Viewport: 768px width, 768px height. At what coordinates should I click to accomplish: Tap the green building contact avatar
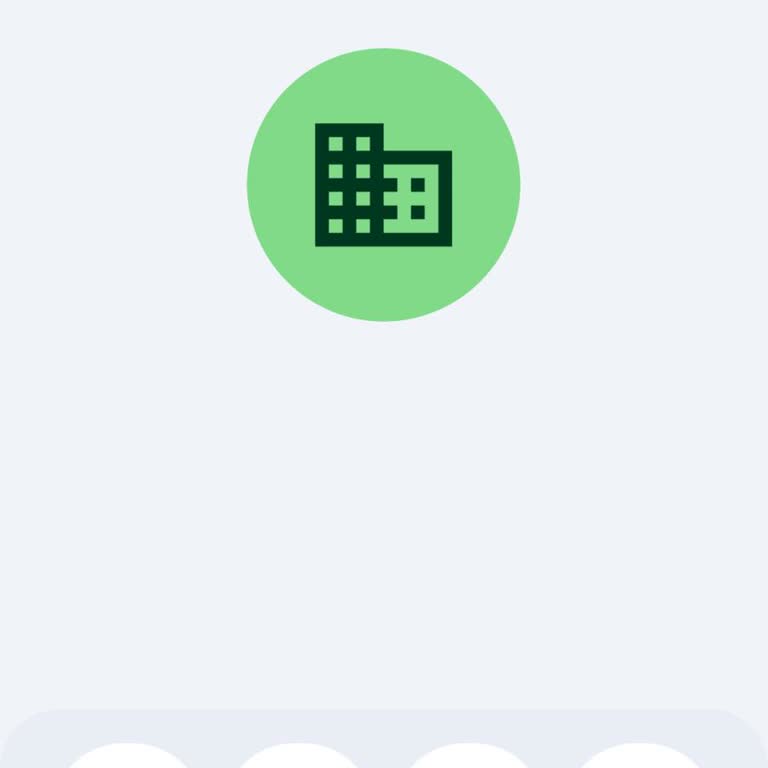pos(383,185)
